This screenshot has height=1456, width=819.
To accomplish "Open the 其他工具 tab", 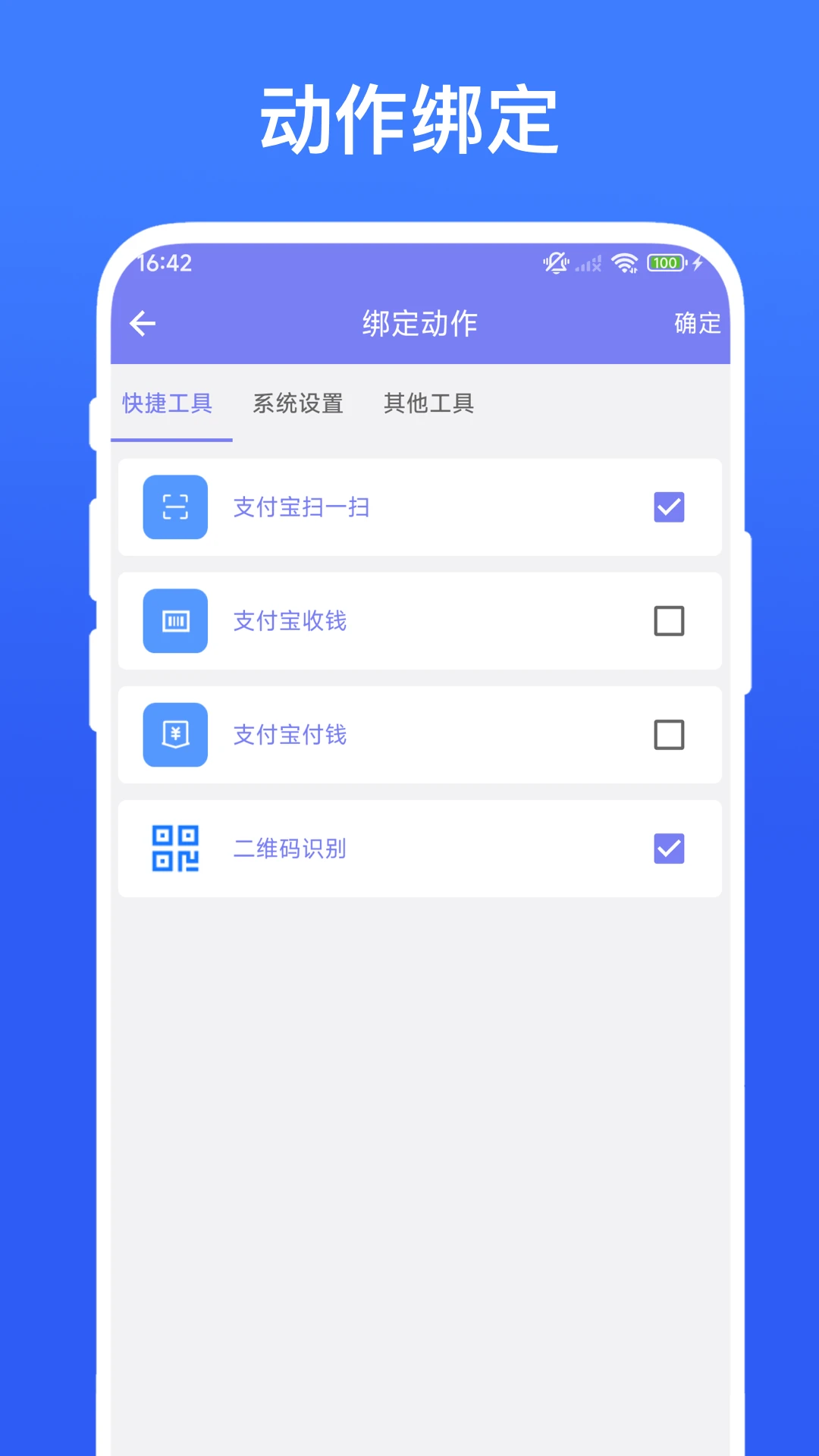I will click(428, 403).
